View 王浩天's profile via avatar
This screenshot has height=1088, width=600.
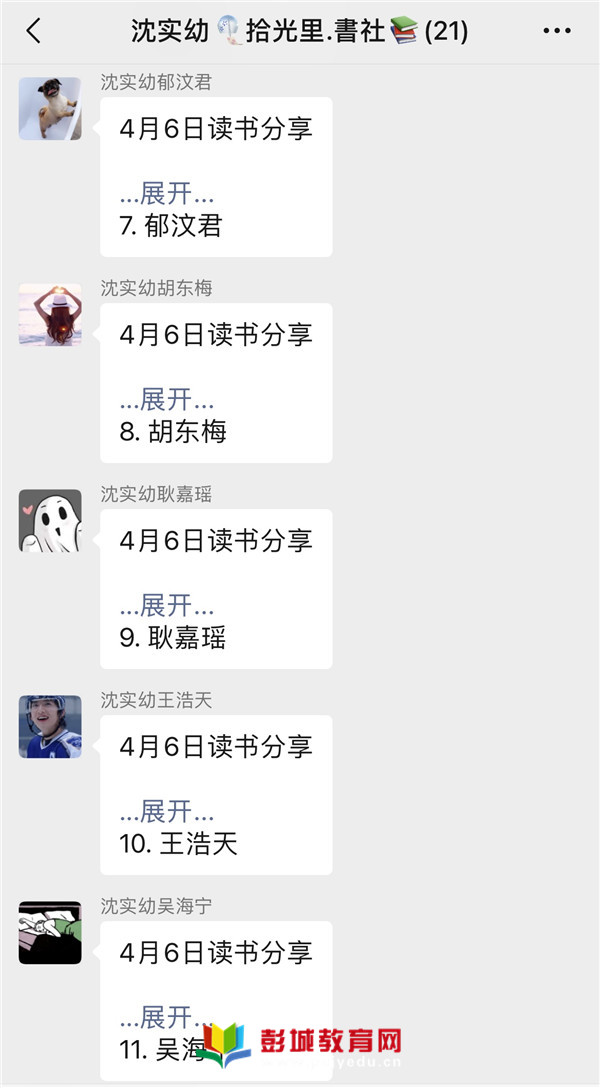pos(50,726)
